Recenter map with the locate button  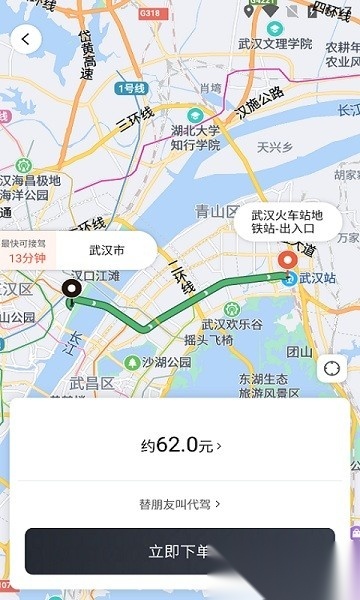point(332,368)
